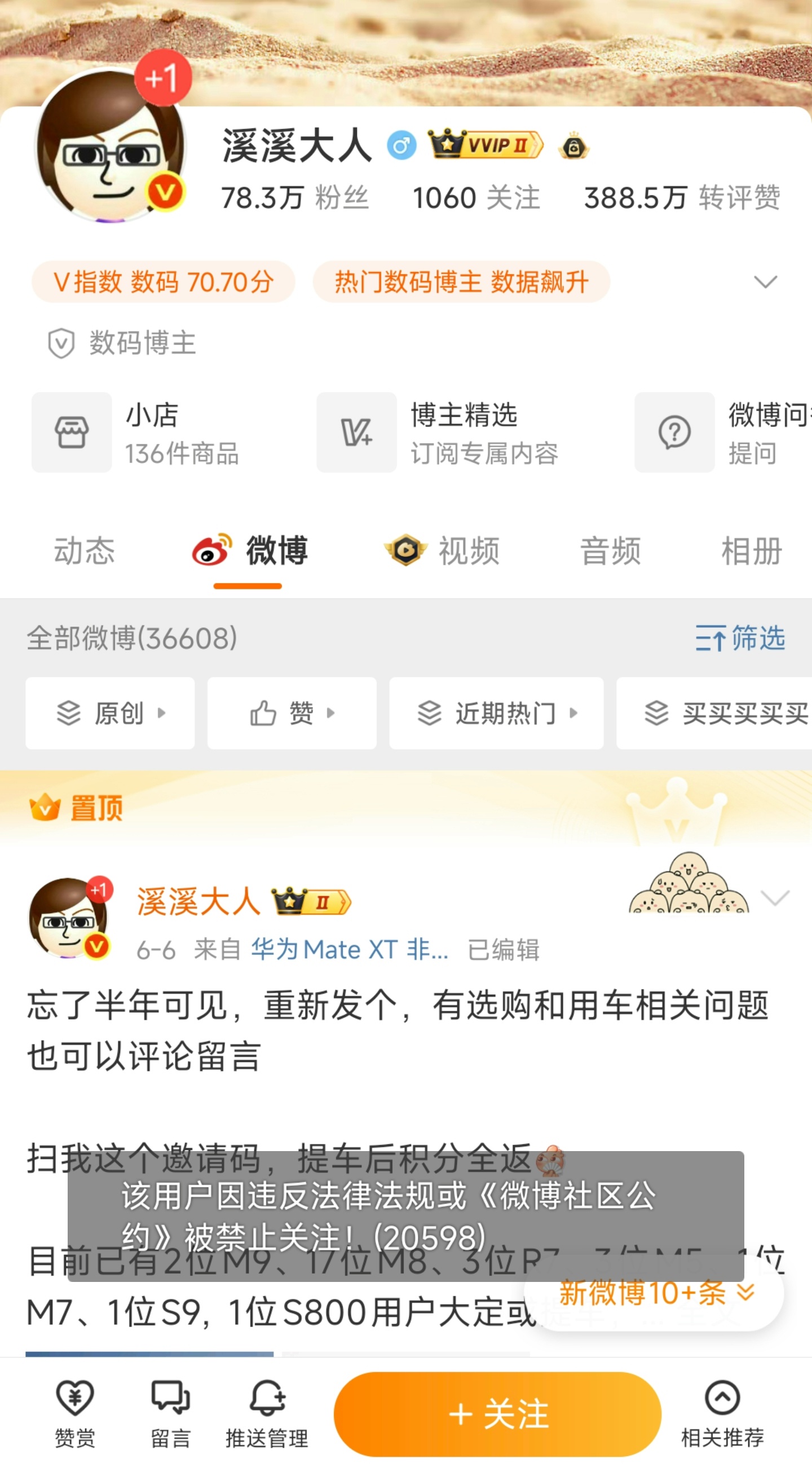Switch to the 相册 tab

[x=752, y=551]
